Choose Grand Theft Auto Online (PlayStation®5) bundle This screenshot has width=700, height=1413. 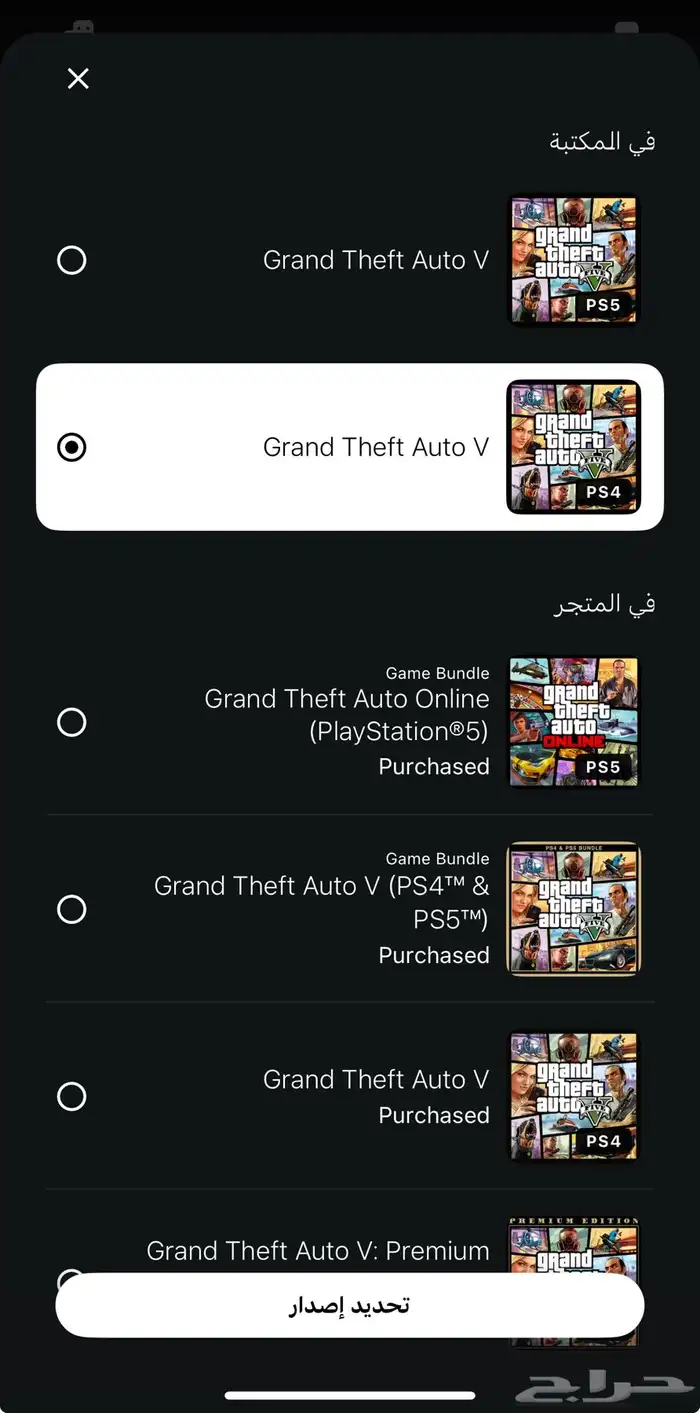72,722
